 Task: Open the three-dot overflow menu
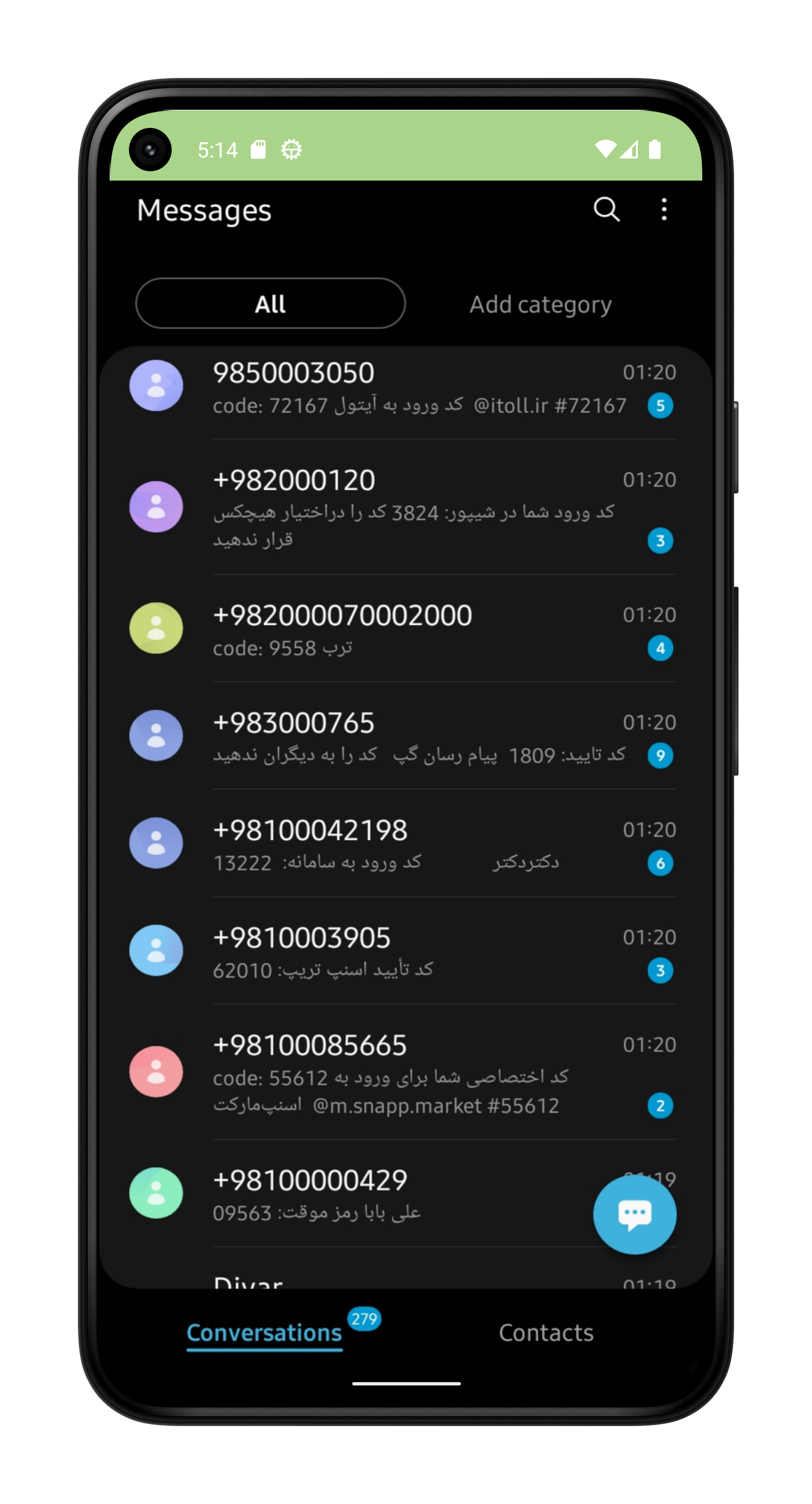[664, 209]
